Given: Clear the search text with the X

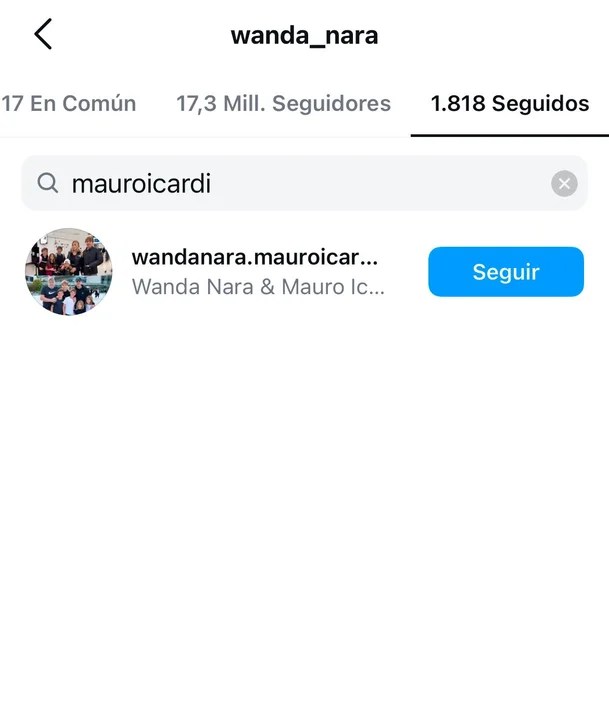Looking at the screenshot, I should (564, 183).
